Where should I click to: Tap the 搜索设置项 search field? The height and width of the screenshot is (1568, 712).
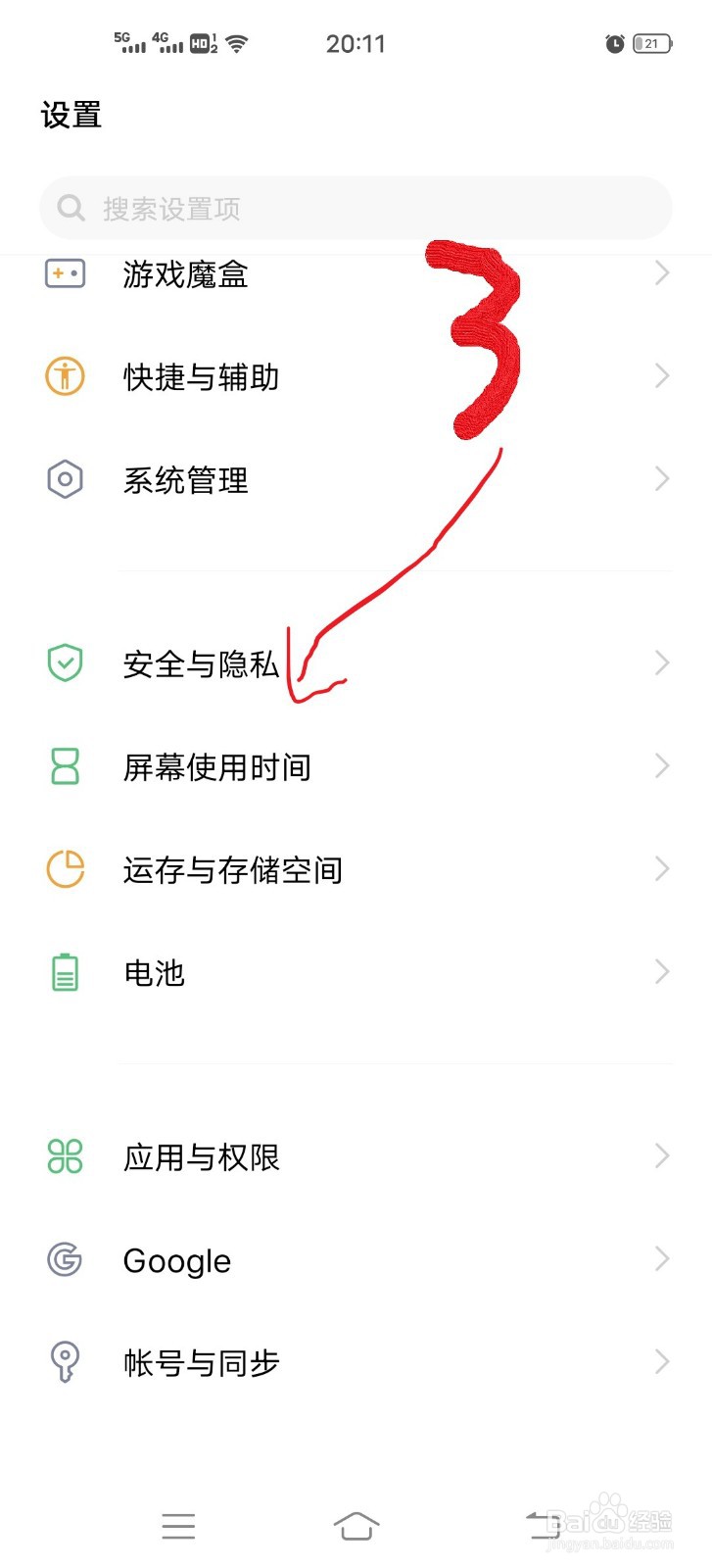coord(356,208)
